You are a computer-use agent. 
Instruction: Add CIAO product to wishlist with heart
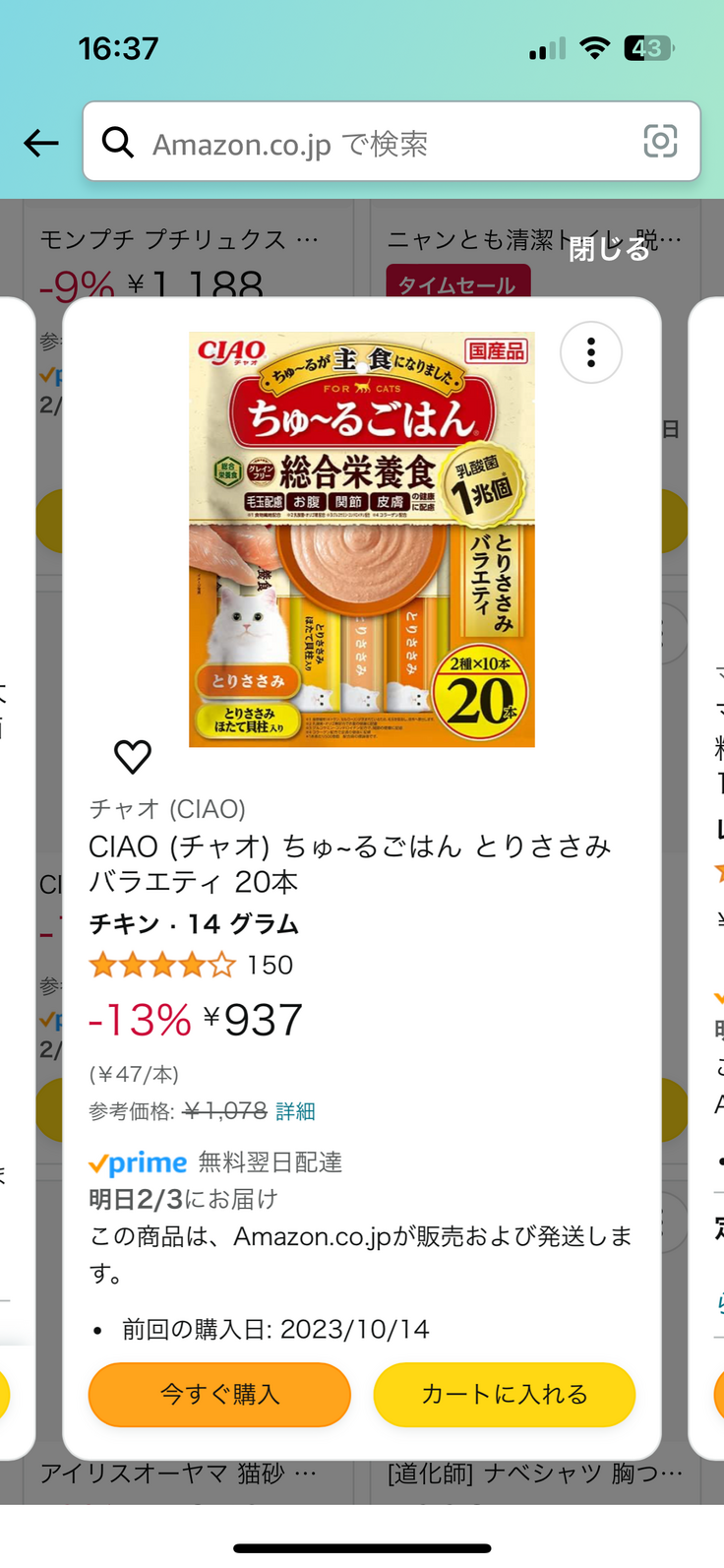(x=133, y=756)
